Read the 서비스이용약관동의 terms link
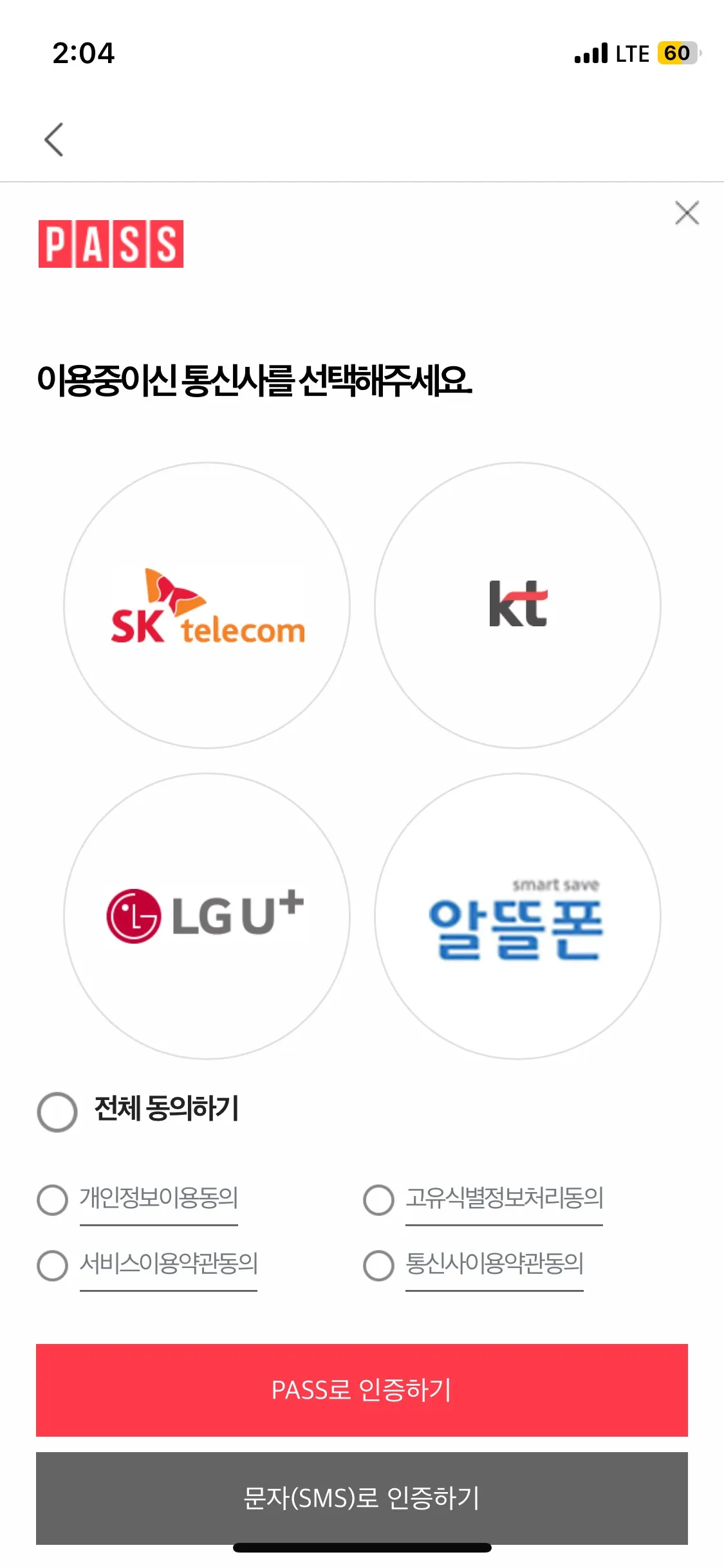This screenshot has width=724, height=1568. (169, 1264)
